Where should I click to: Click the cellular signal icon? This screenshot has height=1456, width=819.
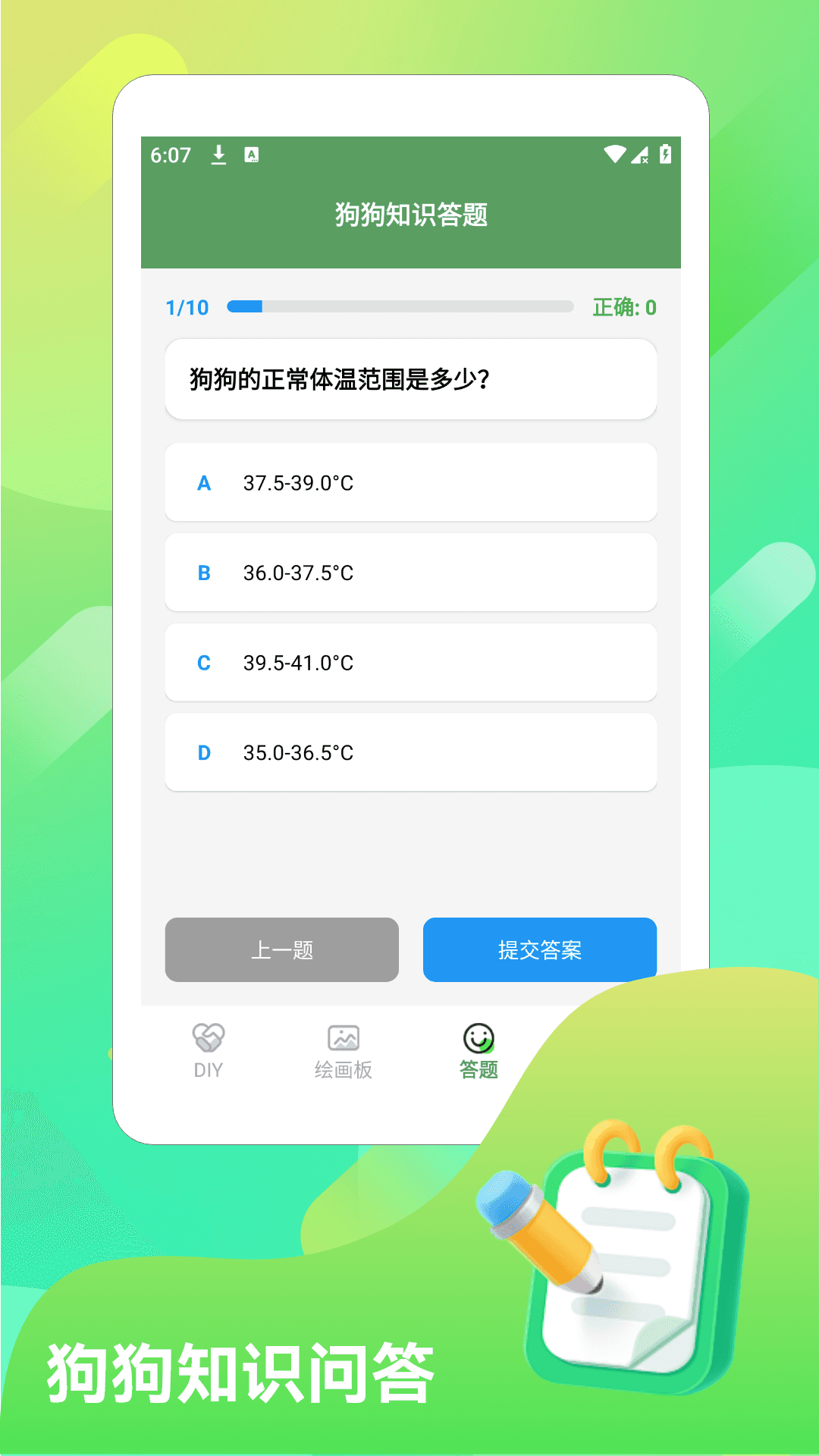pyautogui.click(x=641, y=155)
